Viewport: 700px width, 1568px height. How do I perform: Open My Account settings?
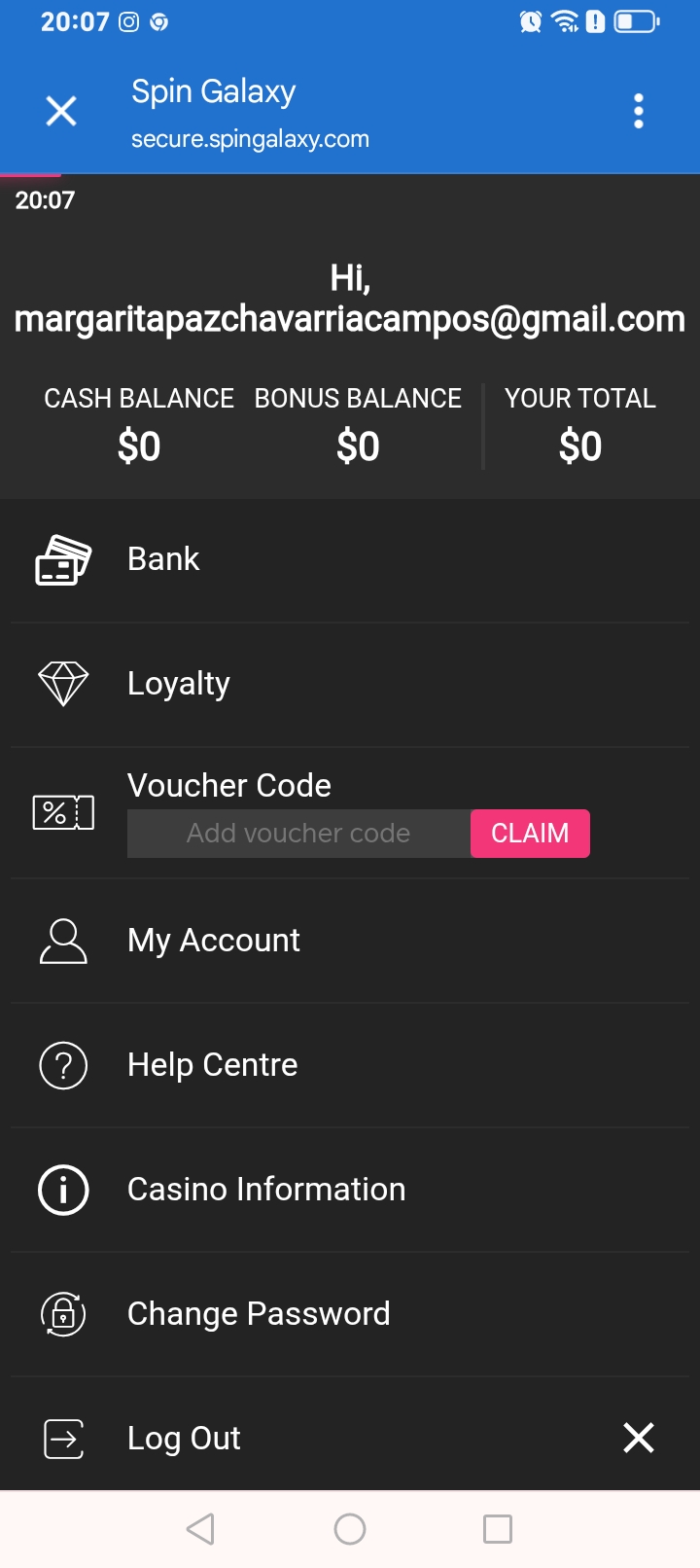[x=214, y=941]
